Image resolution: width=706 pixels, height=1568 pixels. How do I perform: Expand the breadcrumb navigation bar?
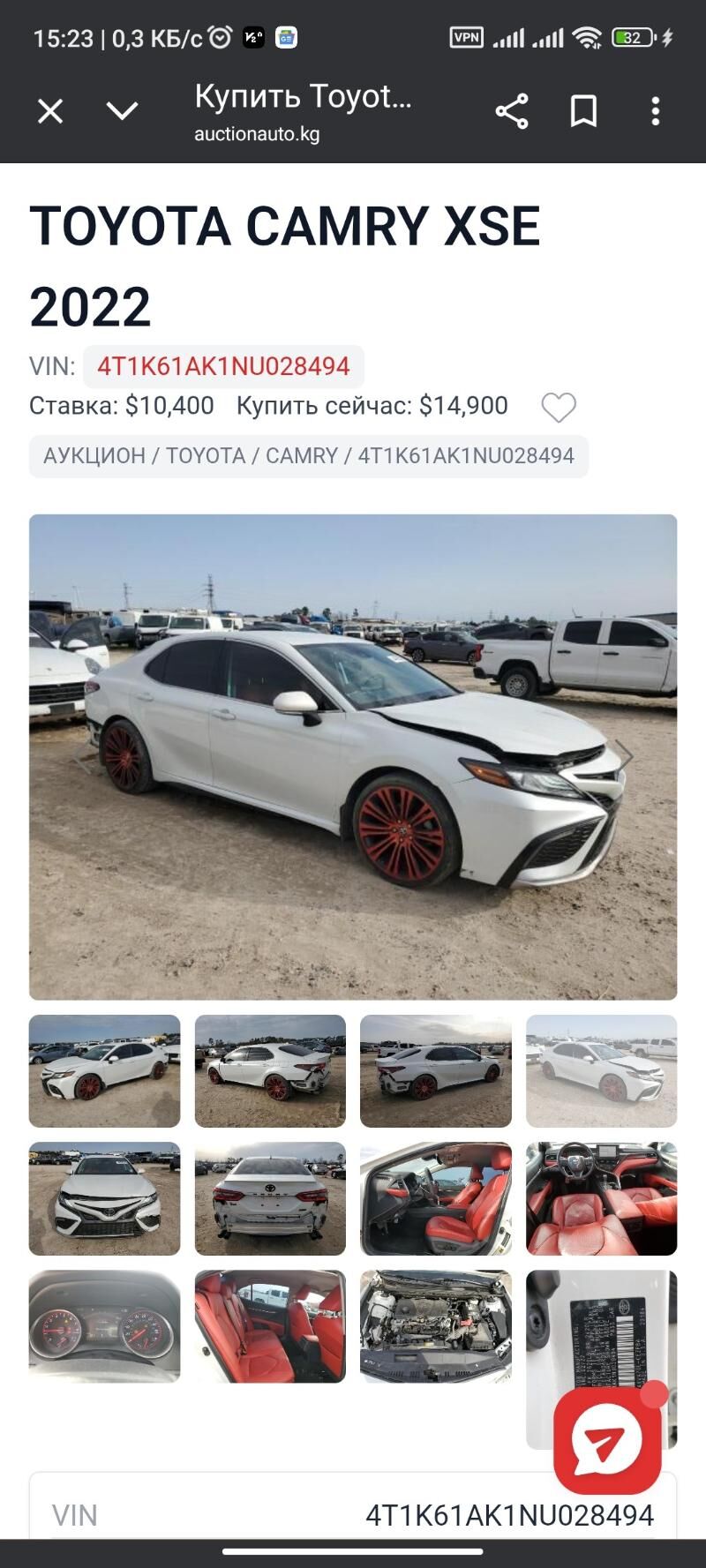click(307, 456)
